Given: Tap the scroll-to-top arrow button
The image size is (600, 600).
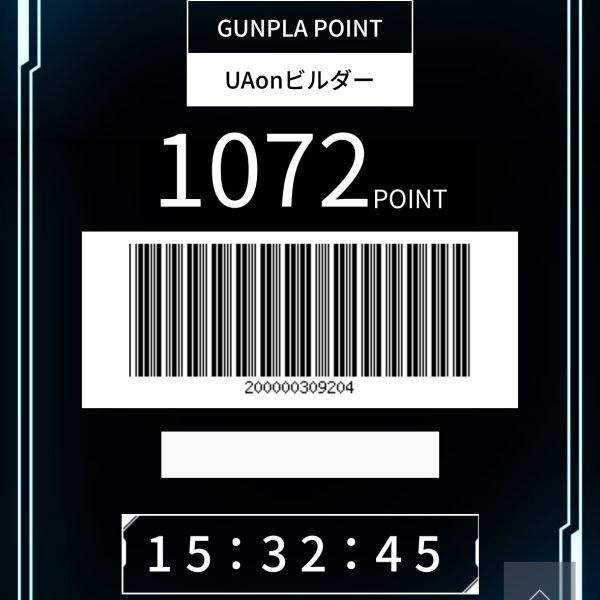Looking at the screenshot, I should pos(540,583).
